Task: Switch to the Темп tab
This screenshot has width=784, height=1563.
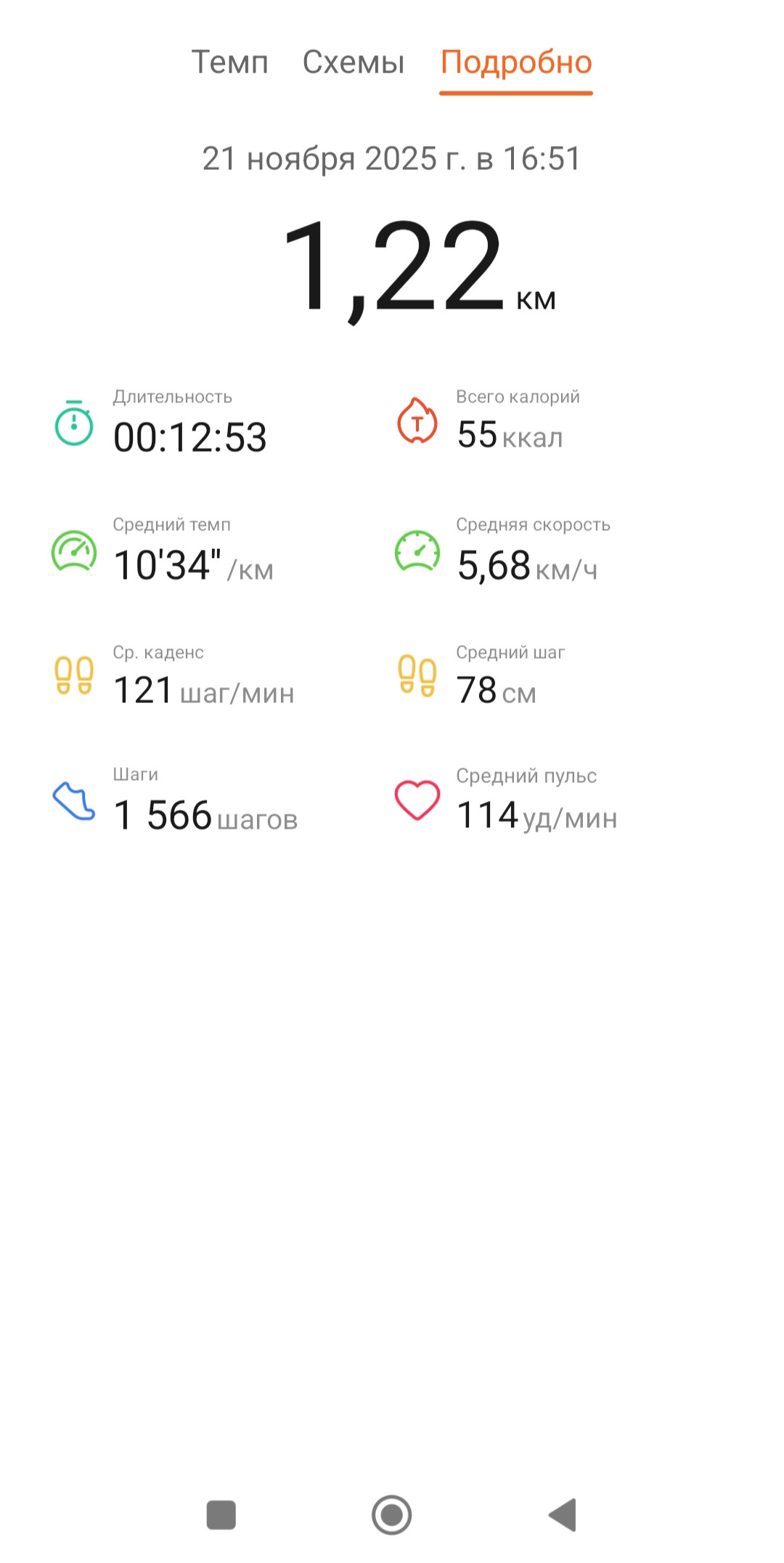Action: click(x=229, y=62)
